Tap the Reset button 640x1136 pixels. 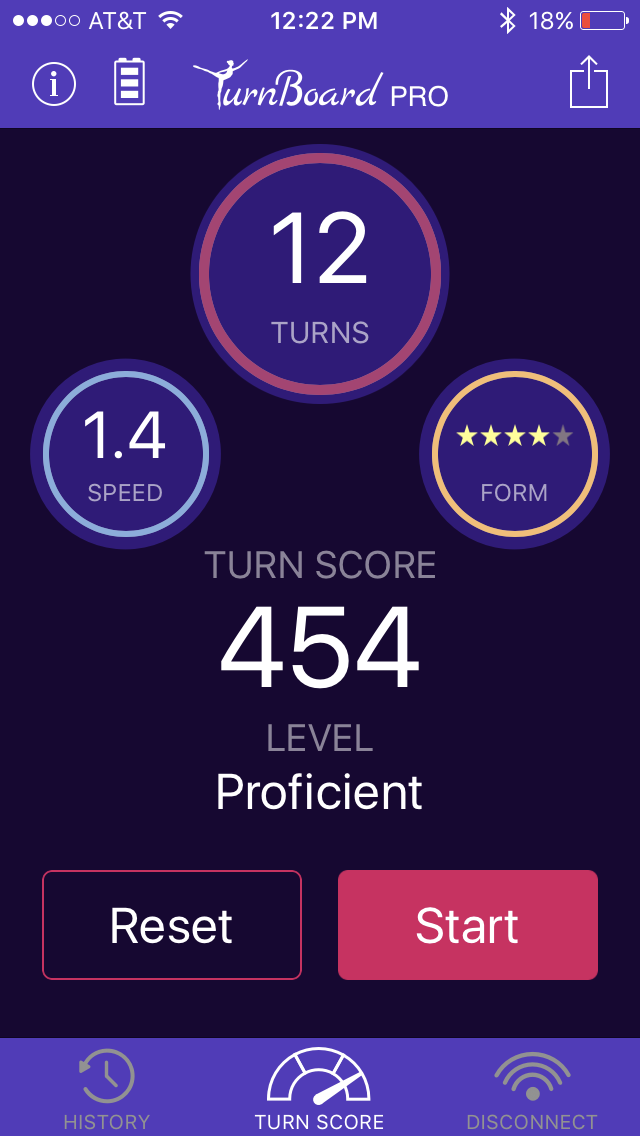coord(172,925)
